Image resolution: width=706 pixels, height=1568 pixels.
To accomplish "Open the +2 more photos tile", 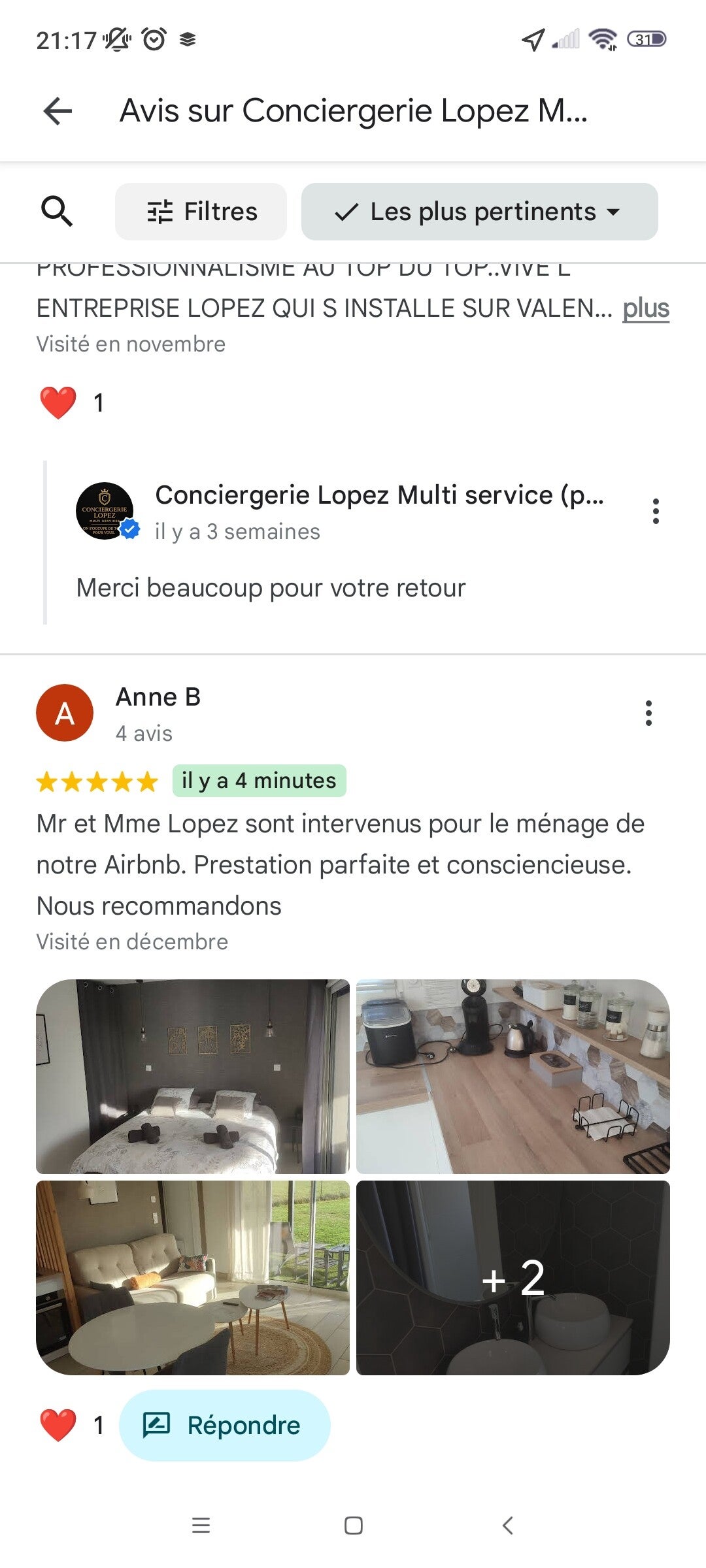I will tap(513, 1277).
